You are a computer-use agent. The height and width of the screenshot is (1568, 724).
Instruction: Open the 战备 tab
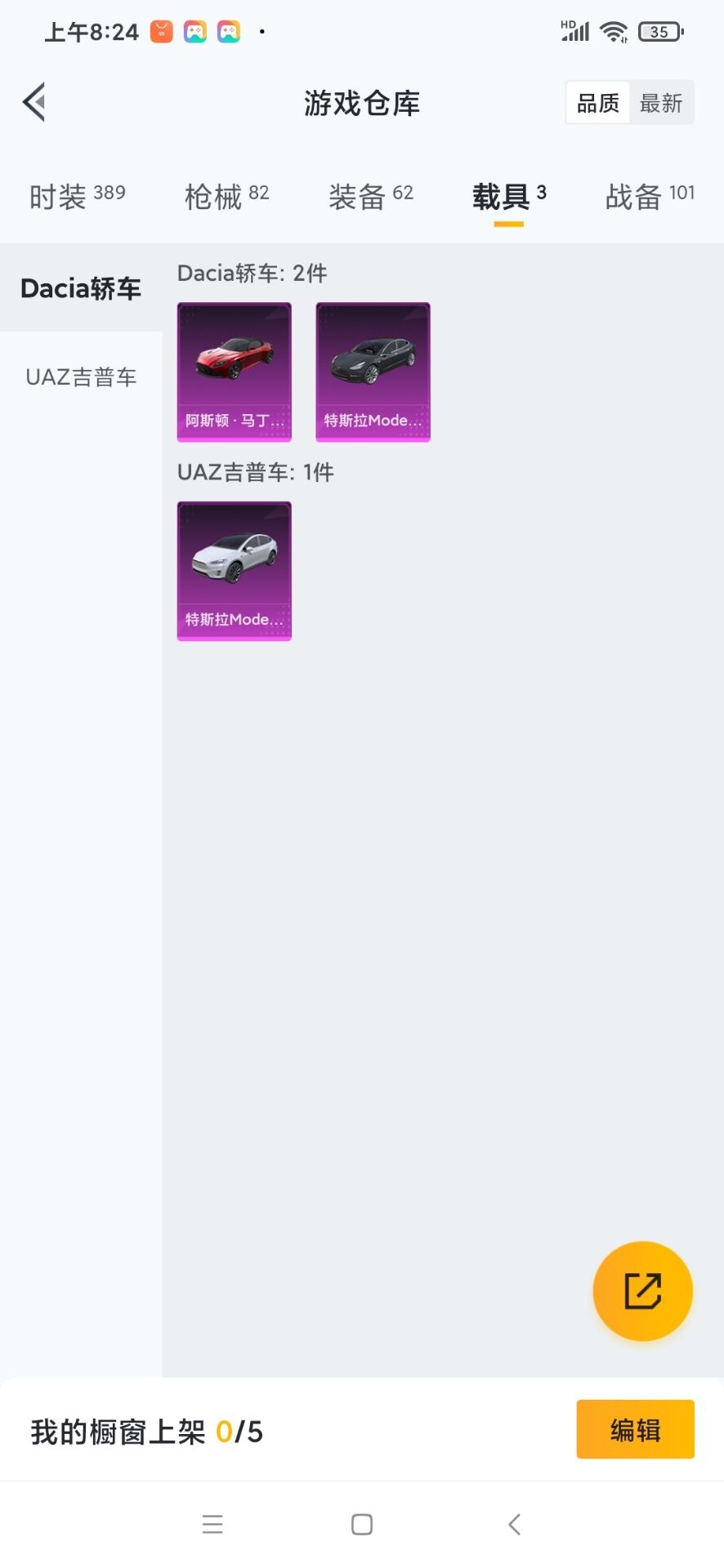pyautogui.click(x=650, y=197)
